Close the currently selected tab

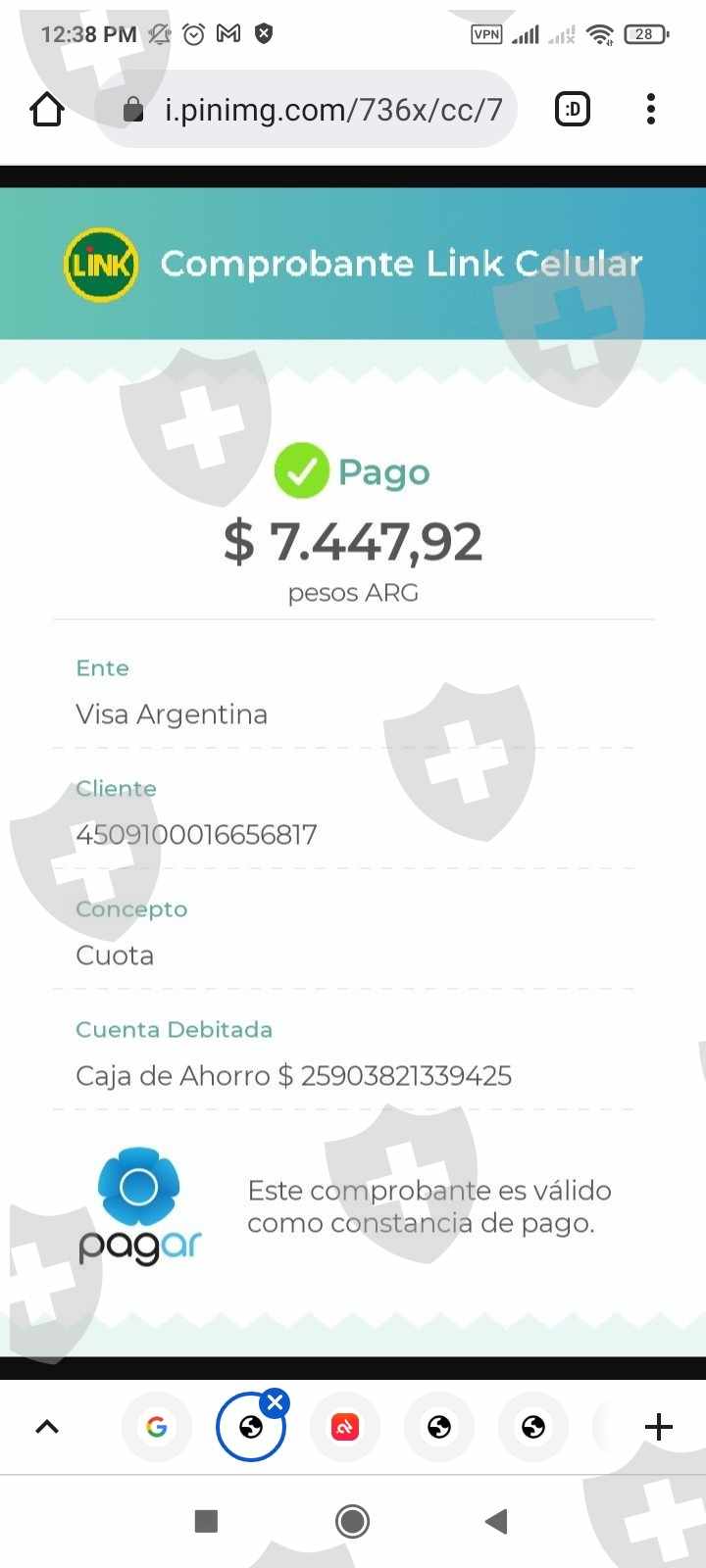[276, 1402]
